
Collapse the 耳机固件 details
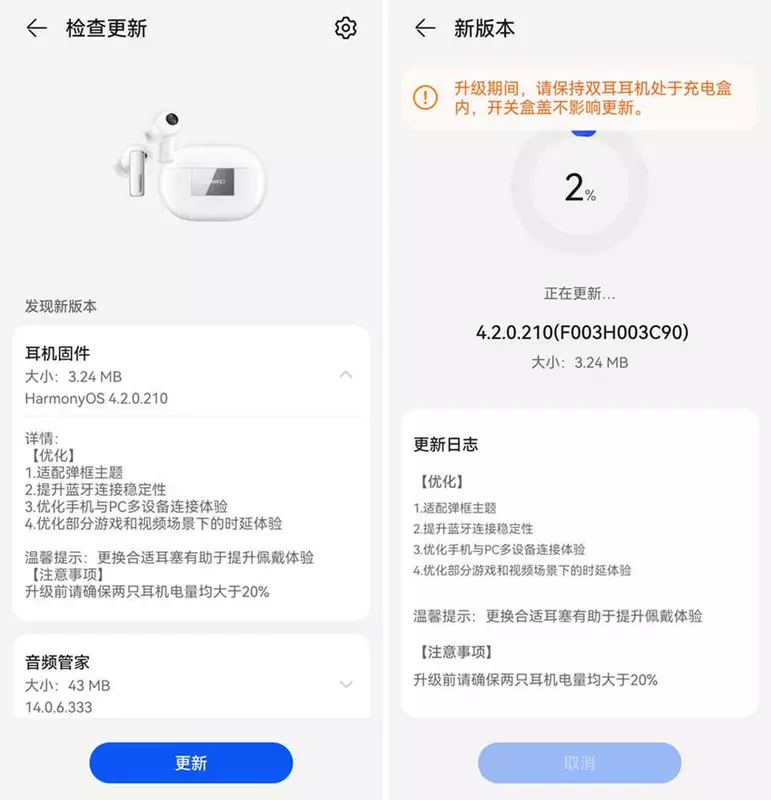tap(345, 374)
